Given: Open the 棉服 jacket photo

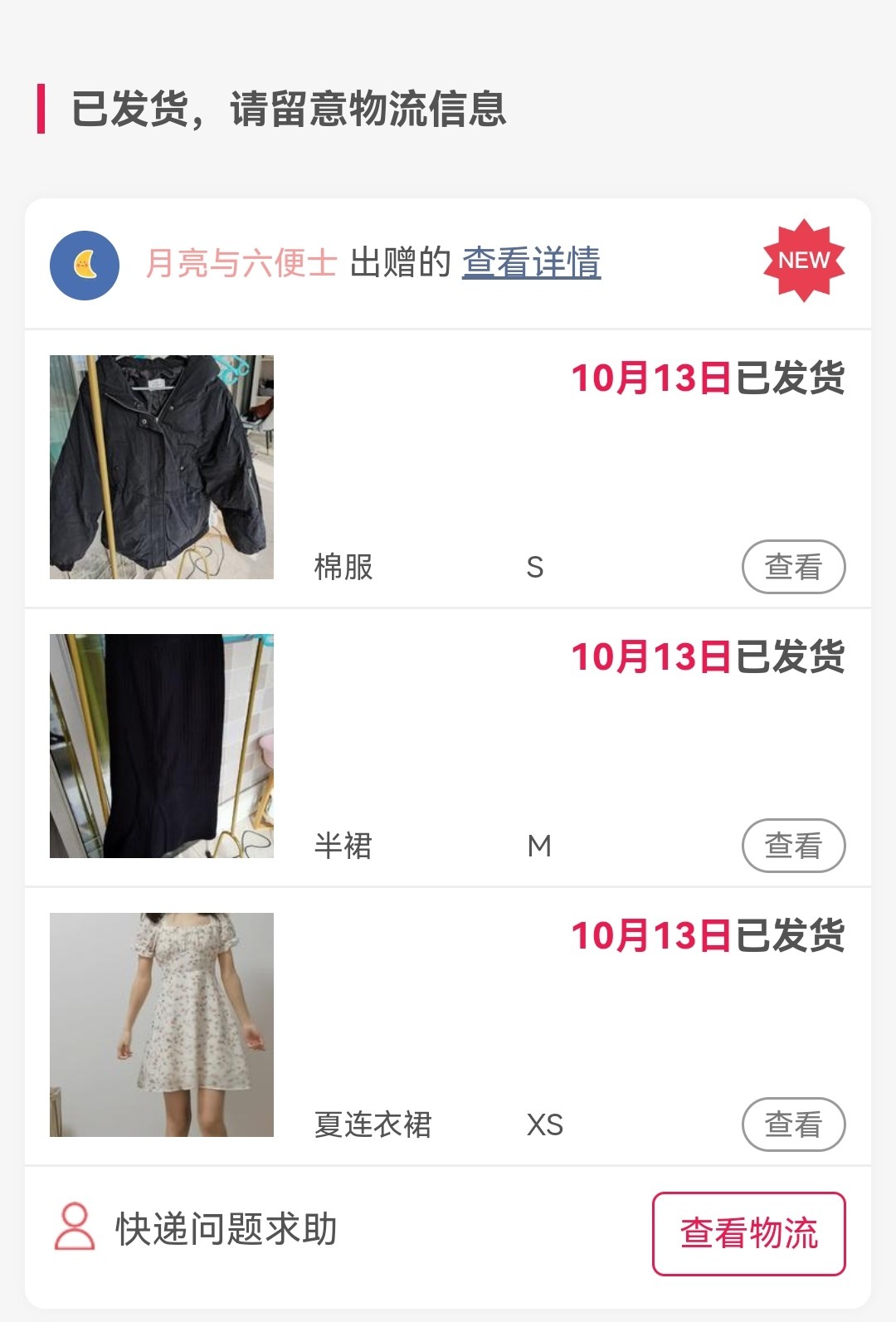Looking at the screenshot, I should (x=162, y=467).
